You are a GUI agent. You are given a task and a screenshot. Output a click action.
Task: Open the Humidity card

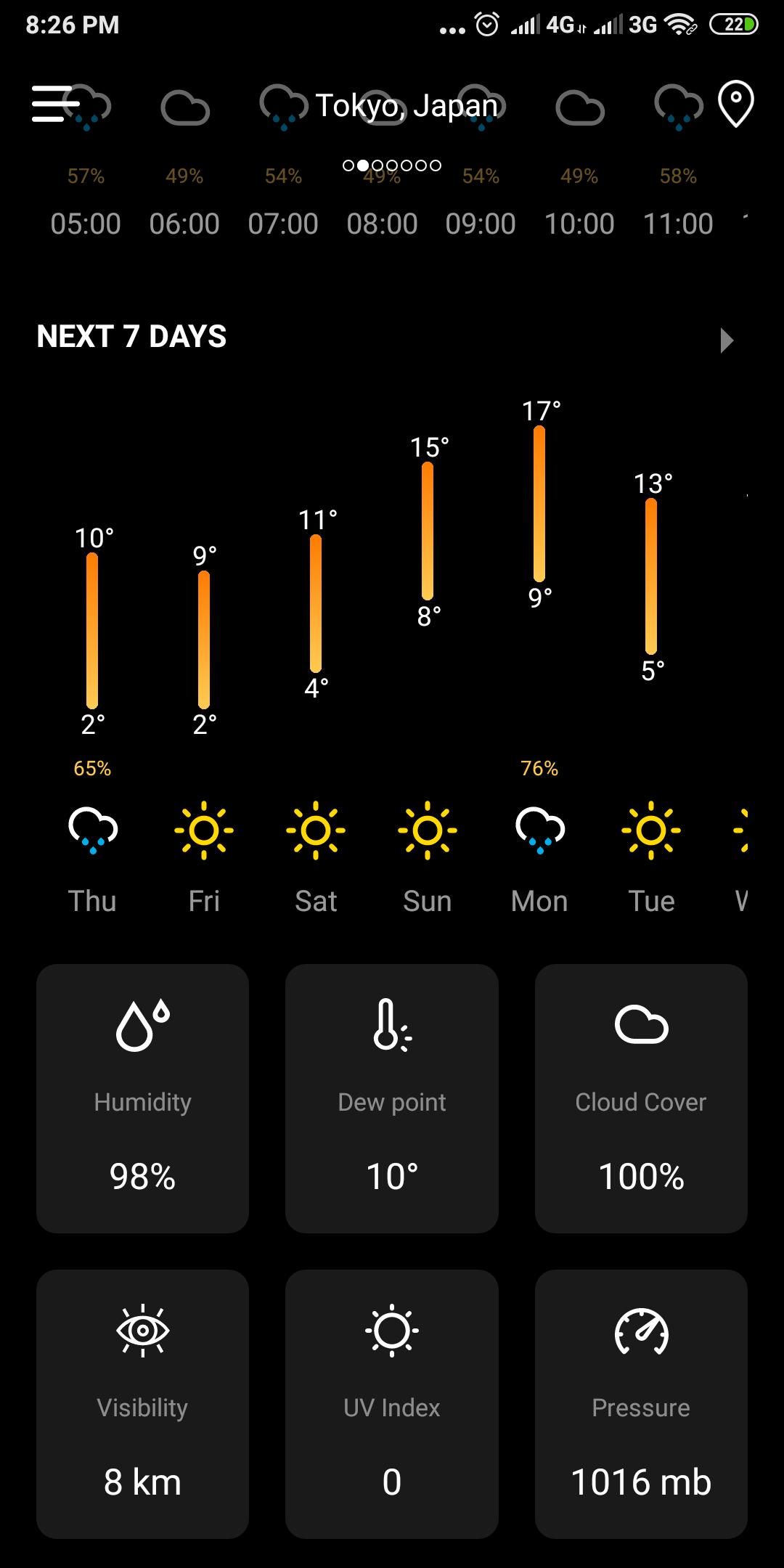[142, 1098]
